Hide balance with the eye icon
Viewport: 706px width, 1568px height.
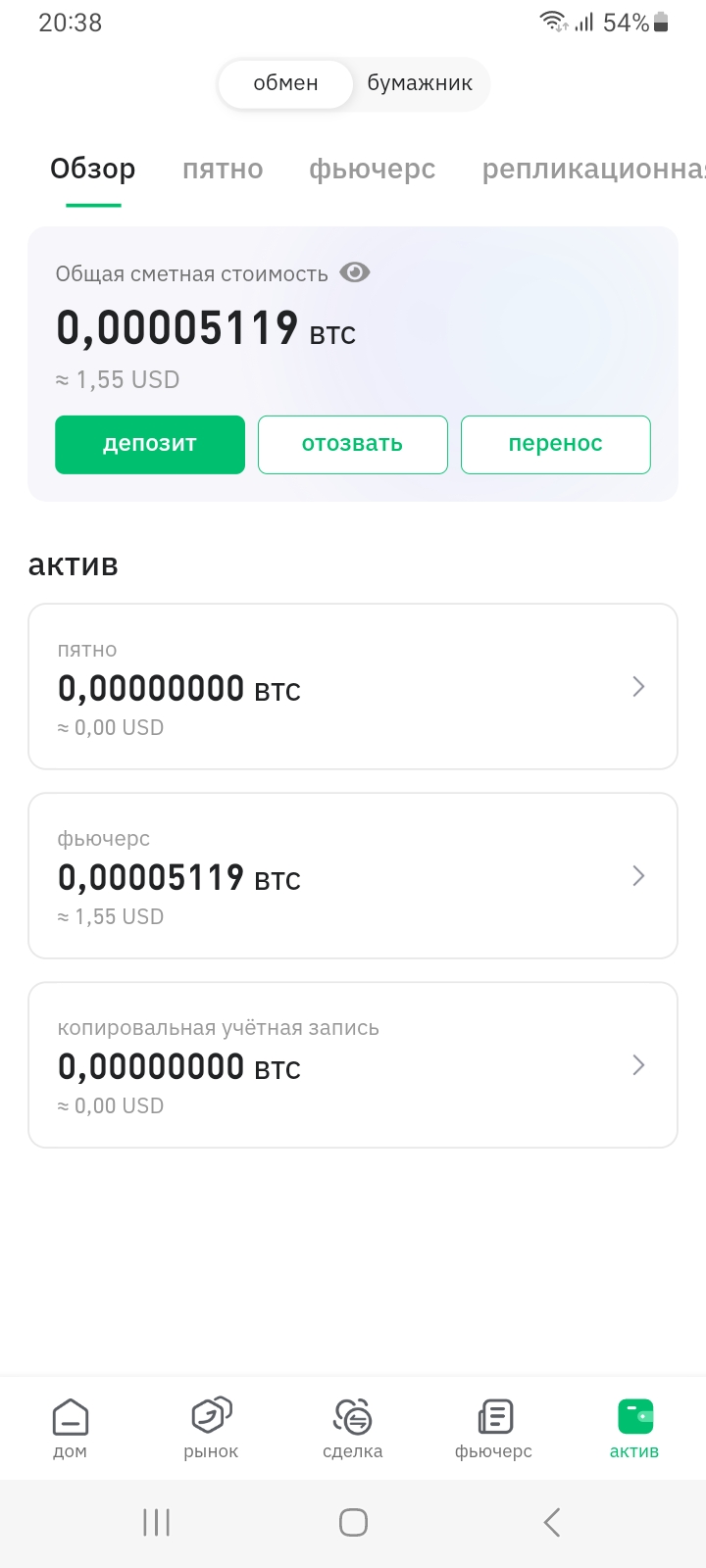pos(354,272)
